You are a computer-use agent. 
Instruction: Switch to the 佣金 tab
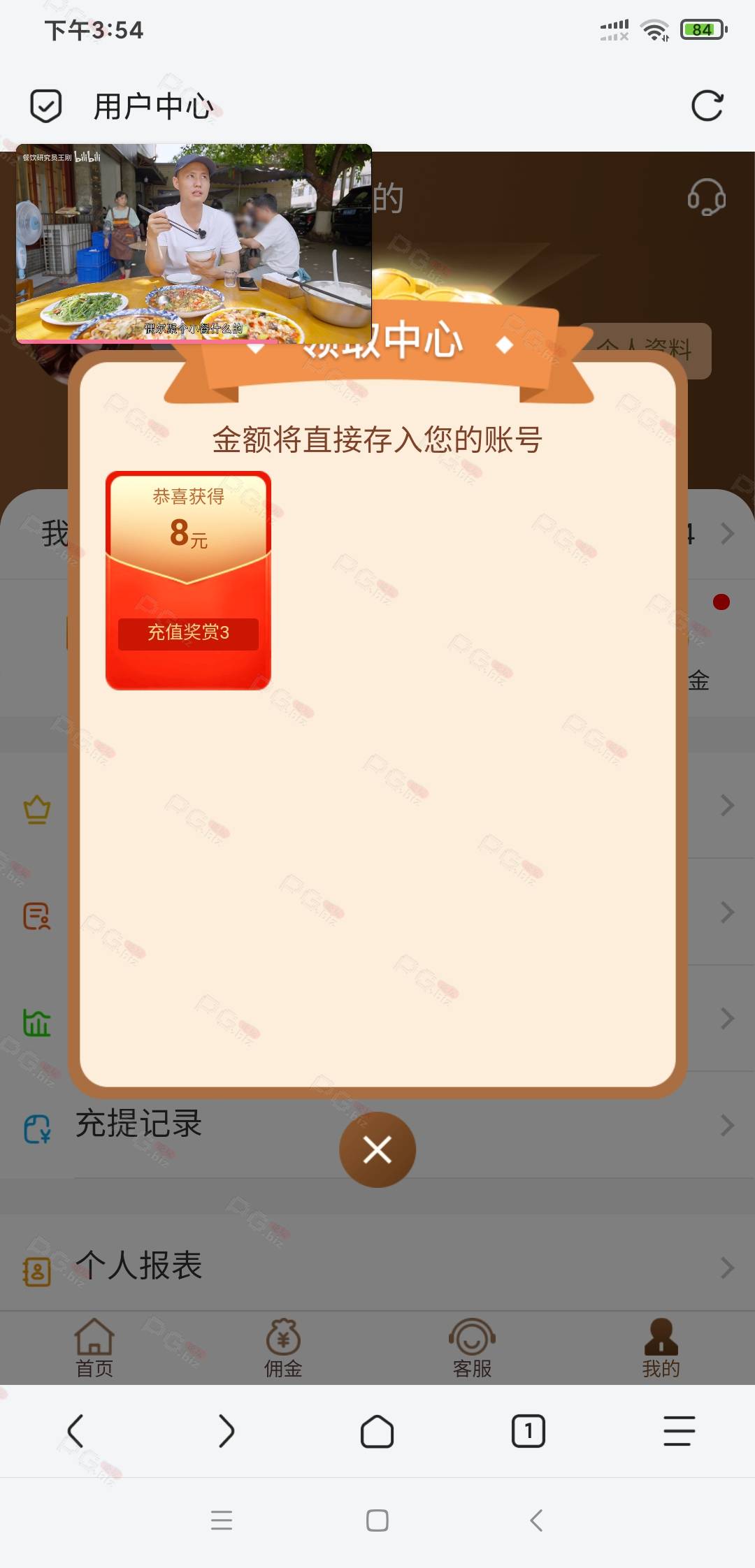pos(283,1349)
